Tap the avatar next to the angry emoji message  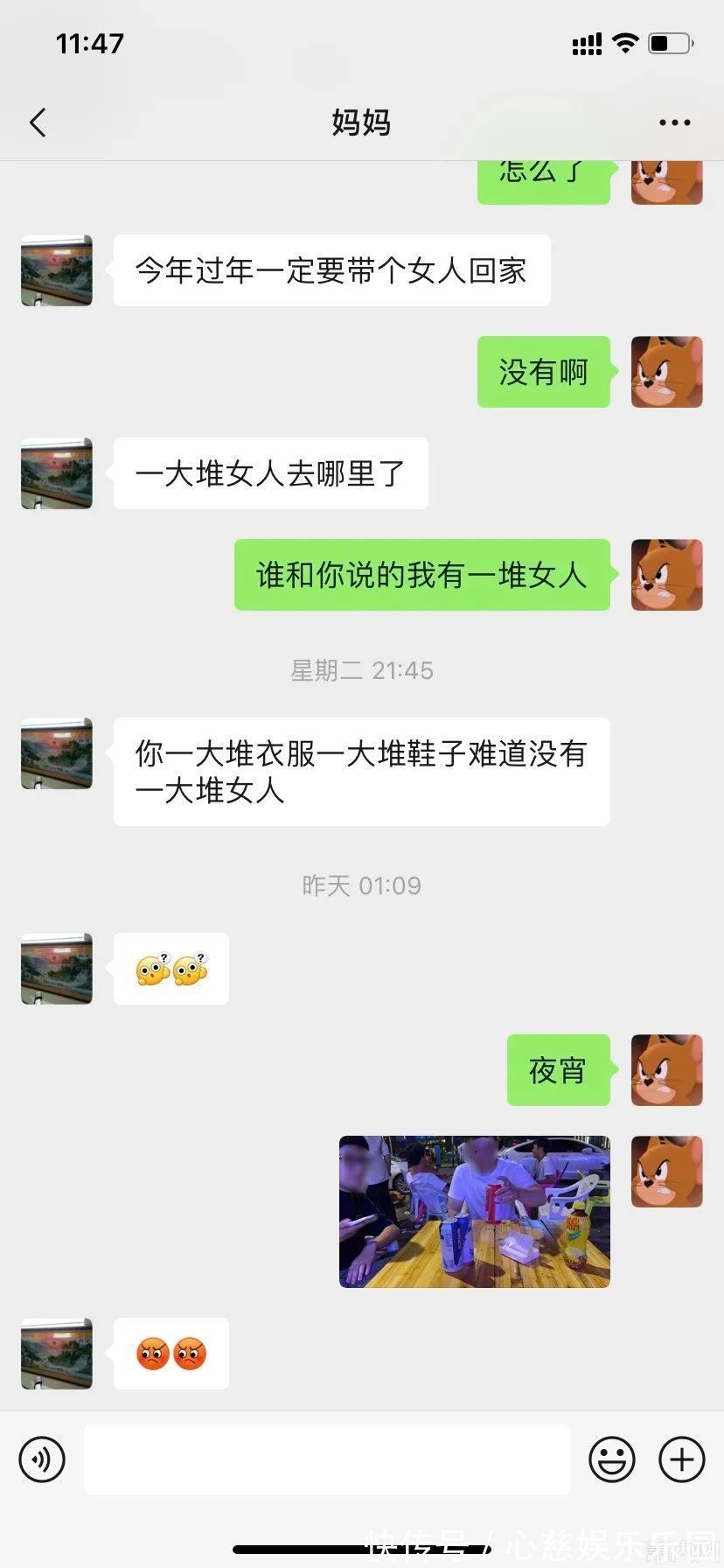[x=55, y=1353]
